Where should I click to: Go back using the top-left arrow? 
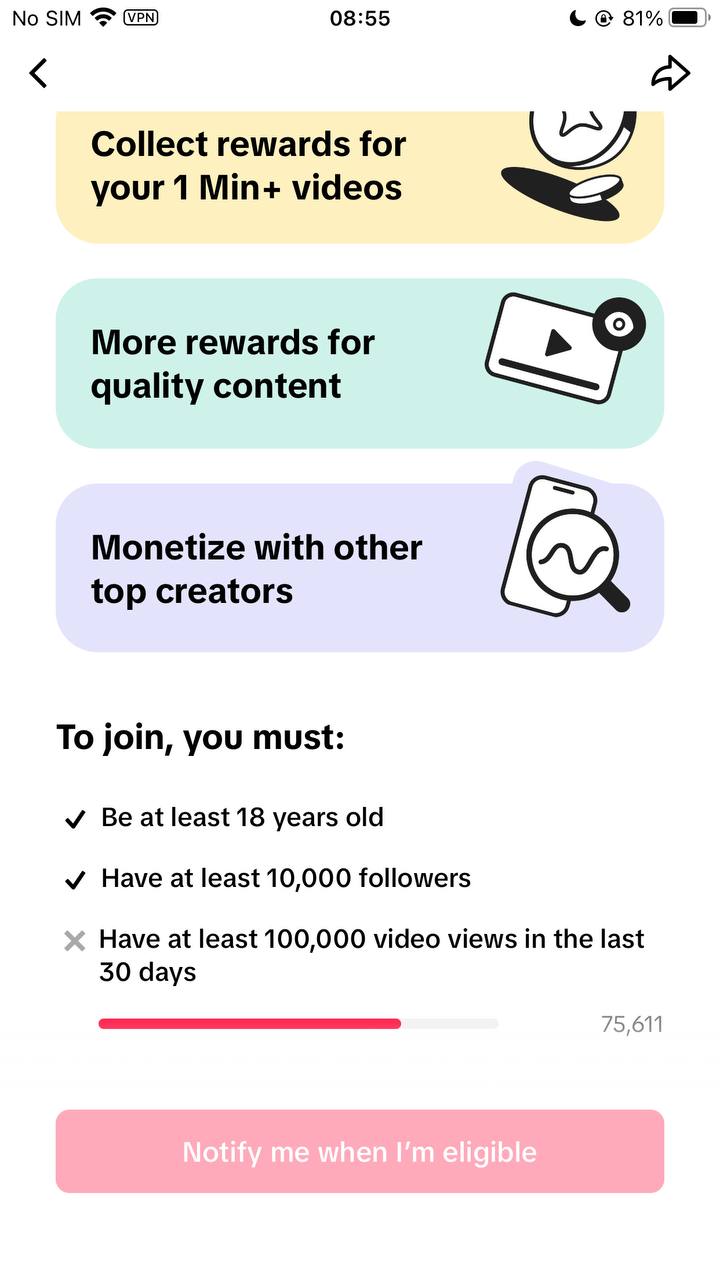[x=38, y=73]
